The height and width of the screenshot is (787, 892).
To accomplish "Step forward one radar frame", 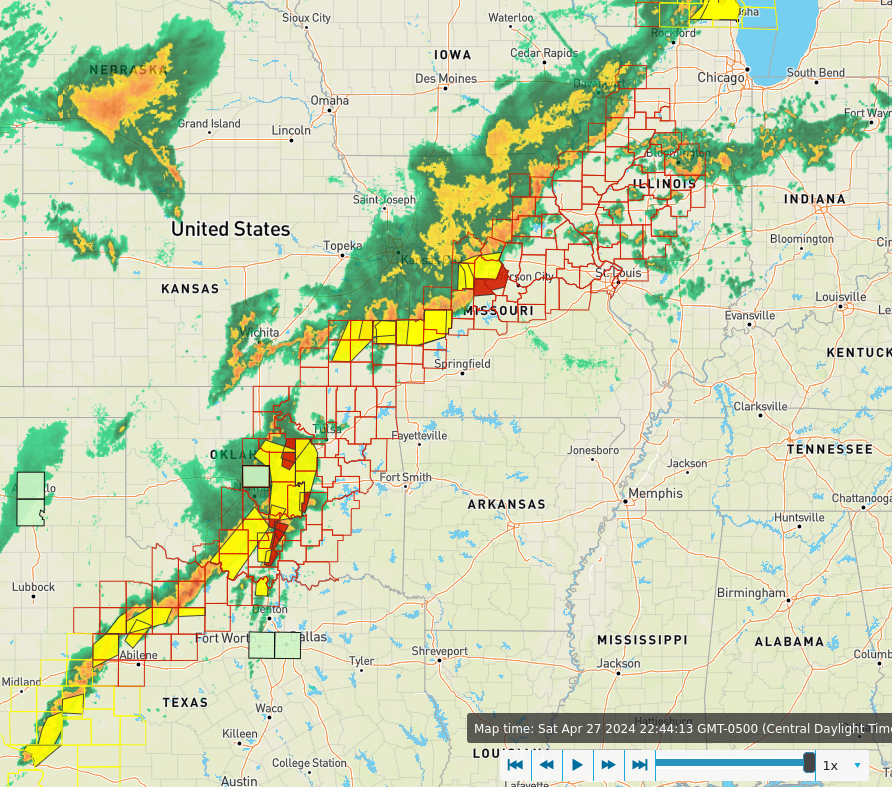I will click(608, 765).
